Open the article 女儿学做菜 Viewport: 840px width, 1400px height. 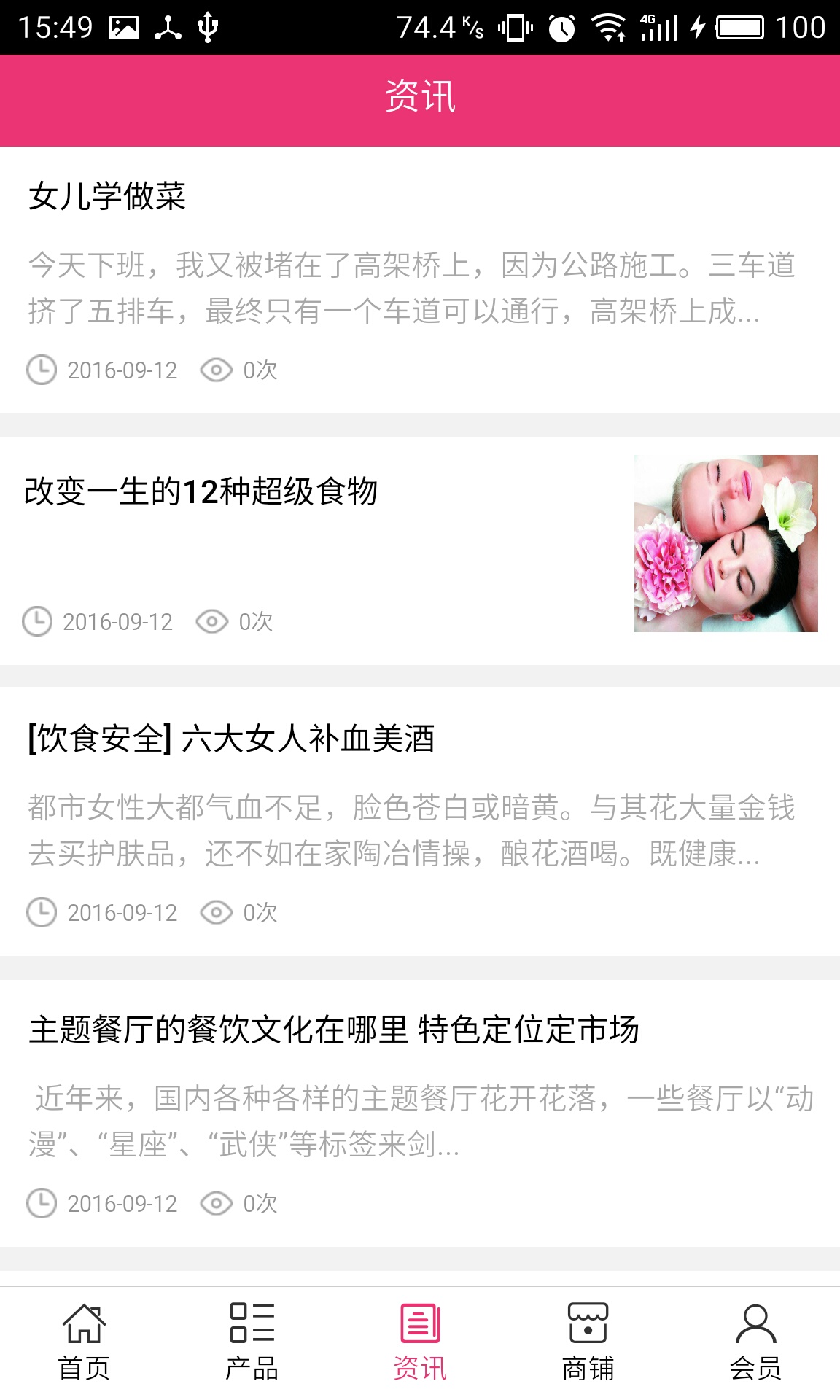tap(108, 197)
